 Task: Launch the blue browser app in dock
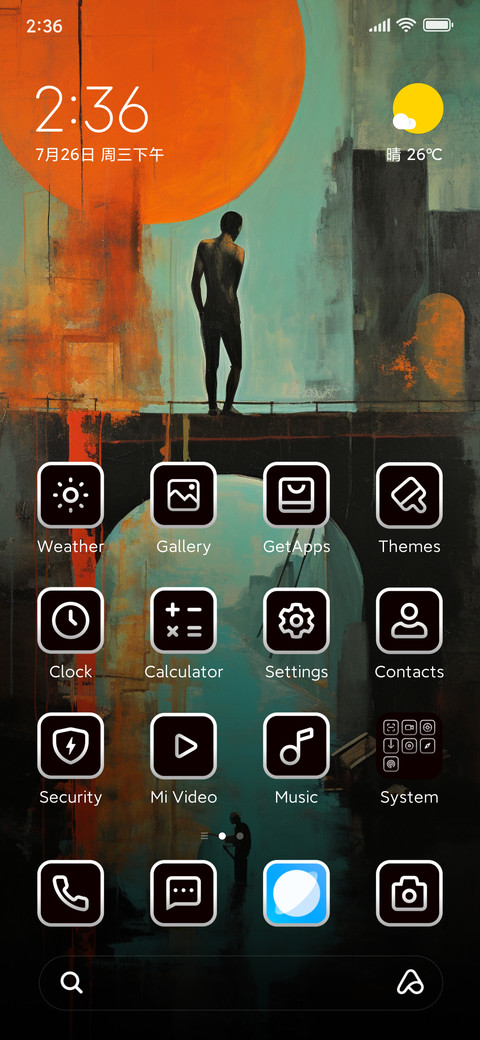point(296,893)
